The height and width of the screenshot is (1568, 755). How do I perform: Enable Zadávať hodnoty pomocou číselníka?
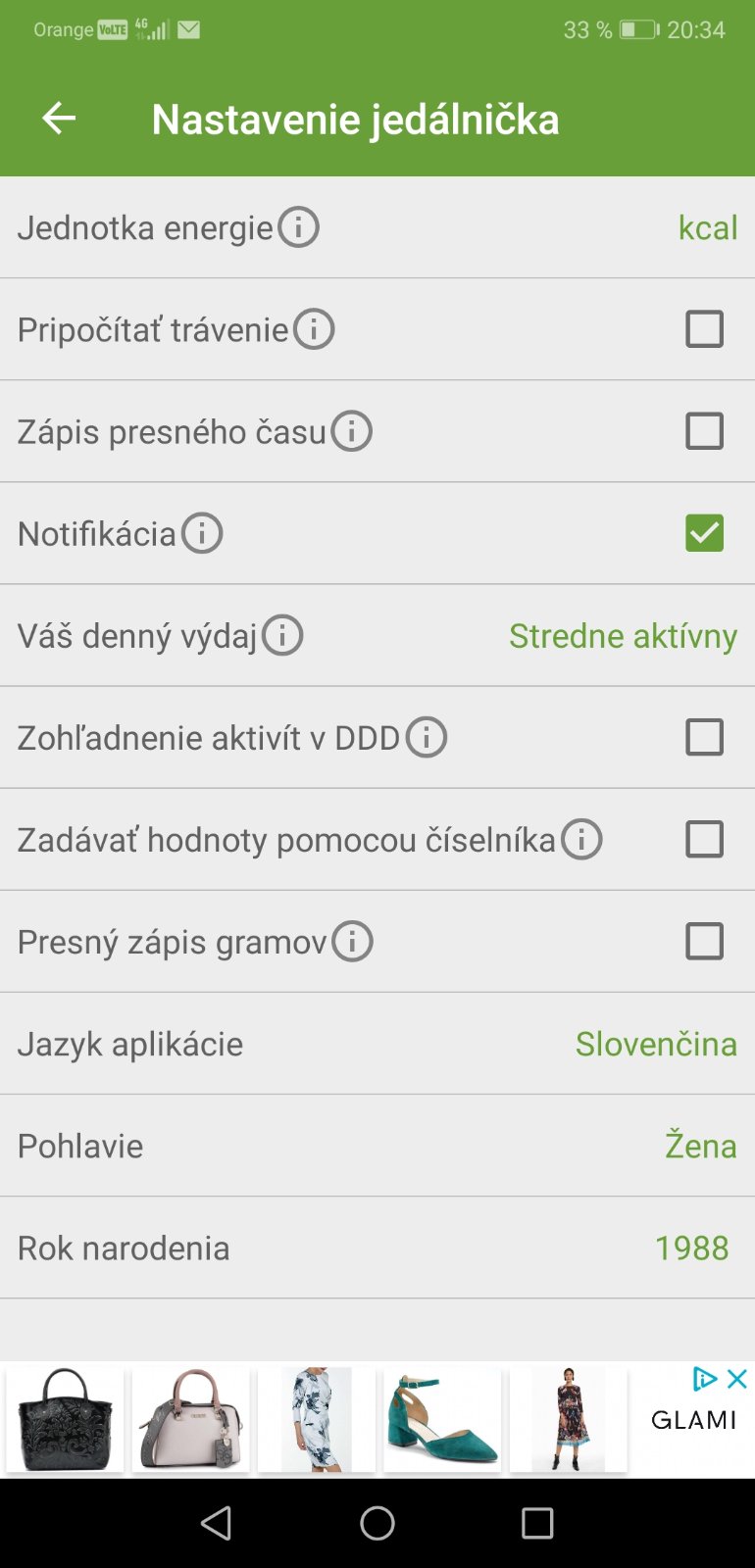[704, 839]
